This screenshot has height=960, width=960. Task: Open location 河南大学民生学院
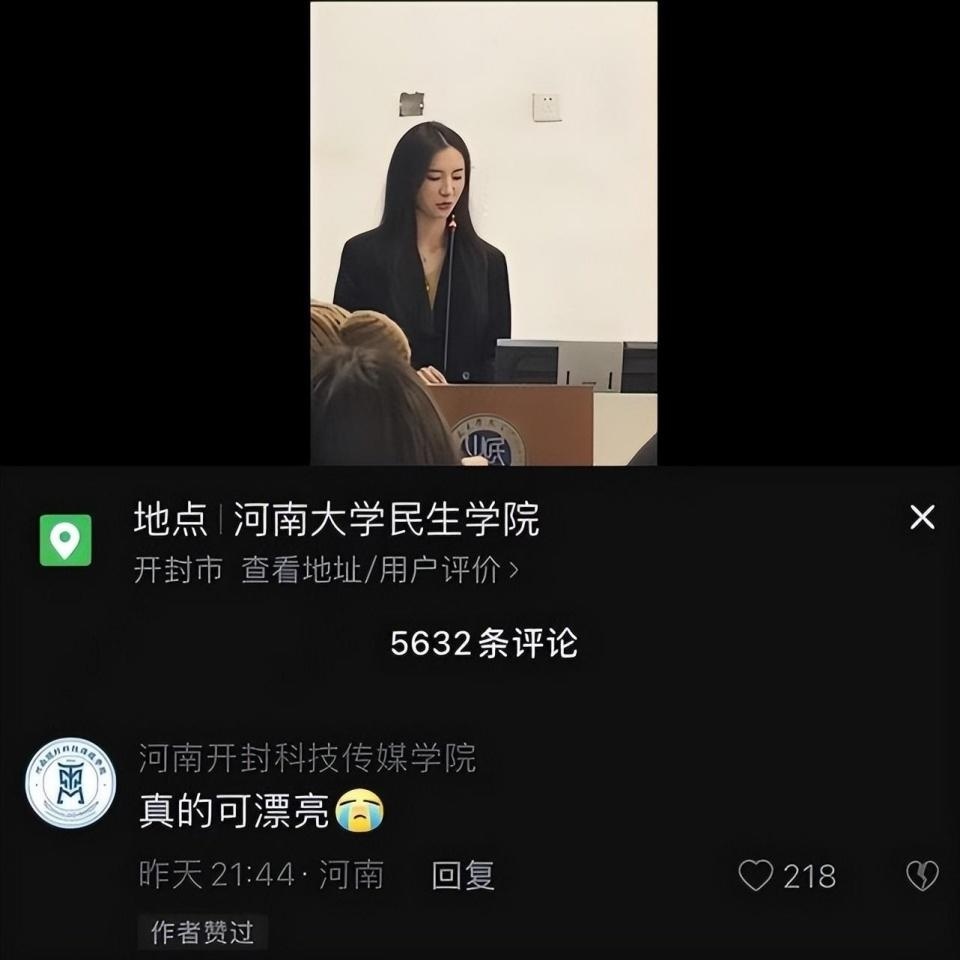click(386, 520)
